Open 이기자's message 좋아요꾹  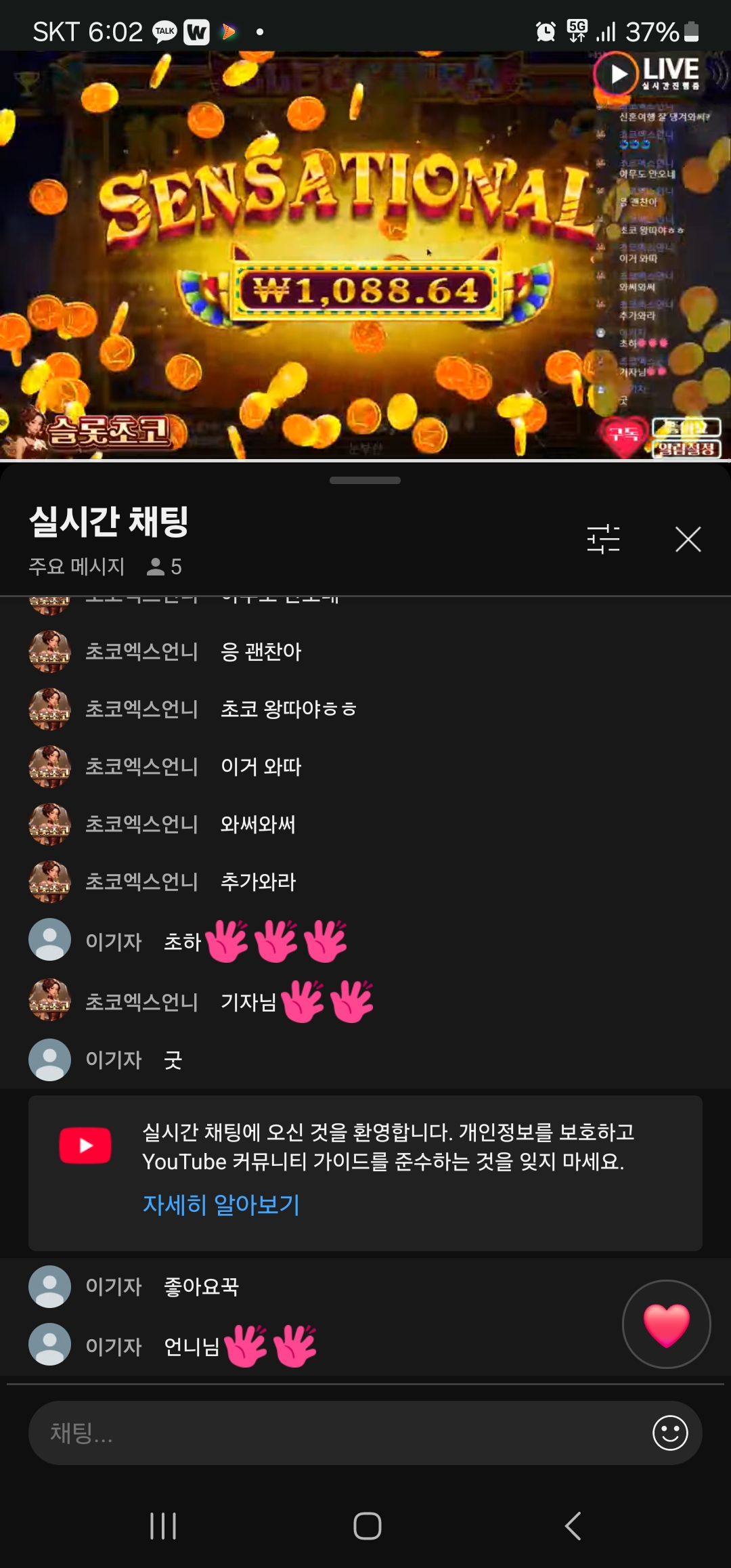tap(201, 1286)
